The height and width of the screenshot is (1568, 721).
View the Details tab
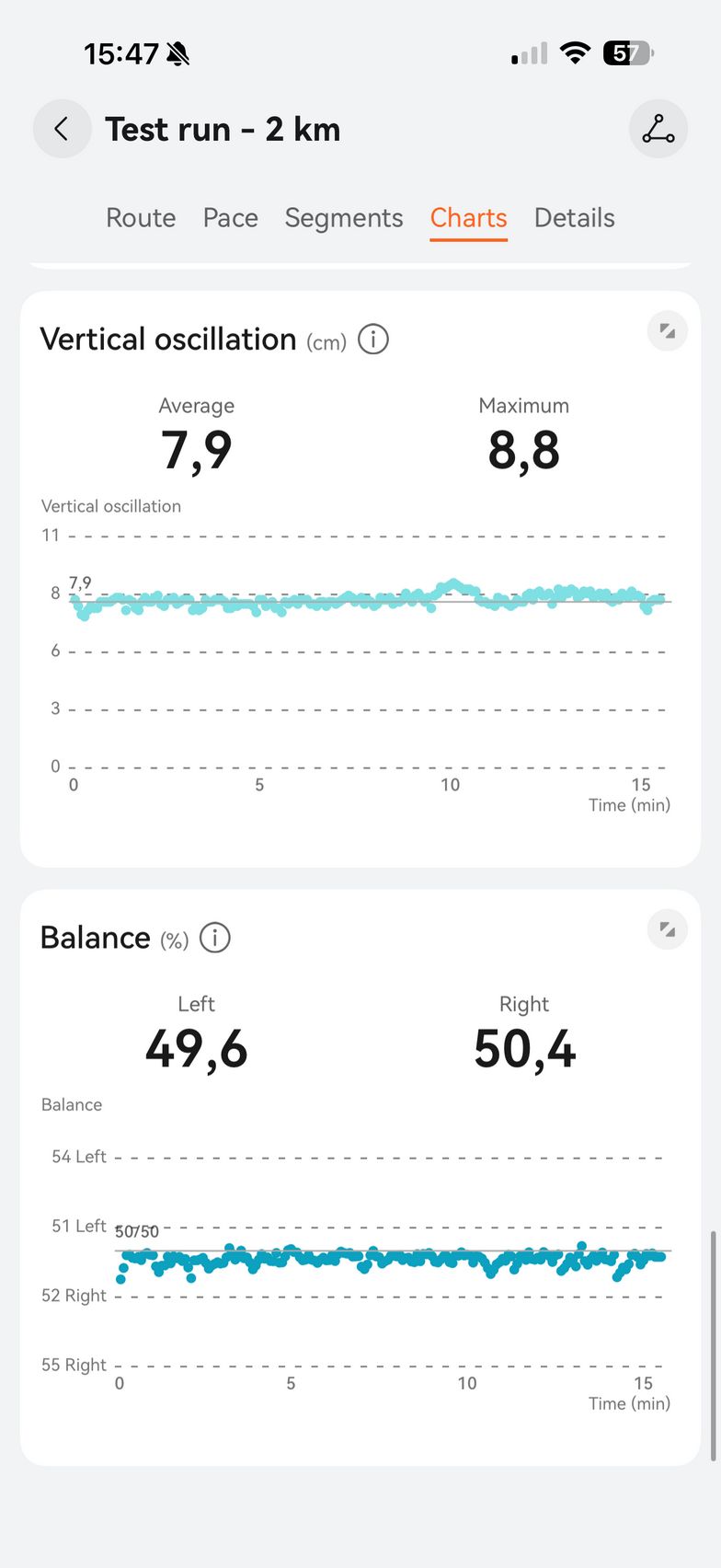(574, 218)
